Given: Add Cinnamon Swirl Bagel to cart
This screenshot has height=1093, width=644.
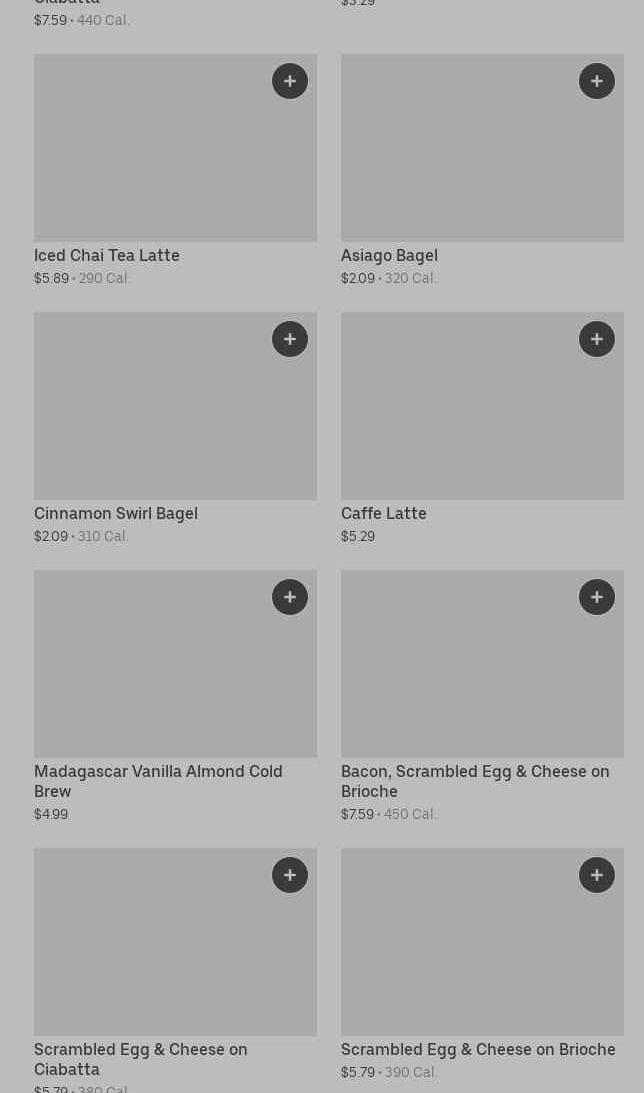Looking at the screenshot, I should click(290, 339).
